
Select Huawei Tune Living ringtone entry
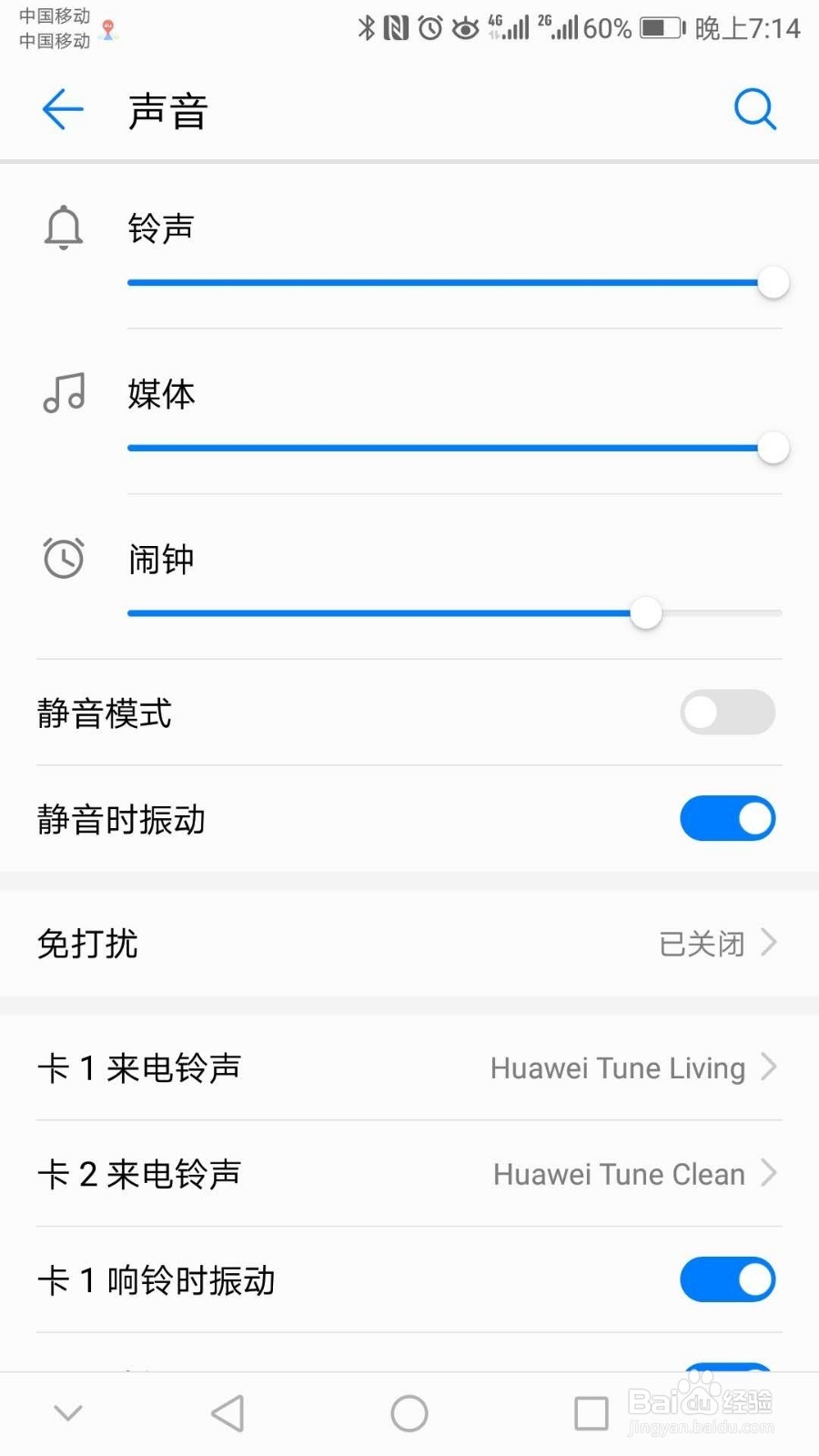(x=617, y=1067)
